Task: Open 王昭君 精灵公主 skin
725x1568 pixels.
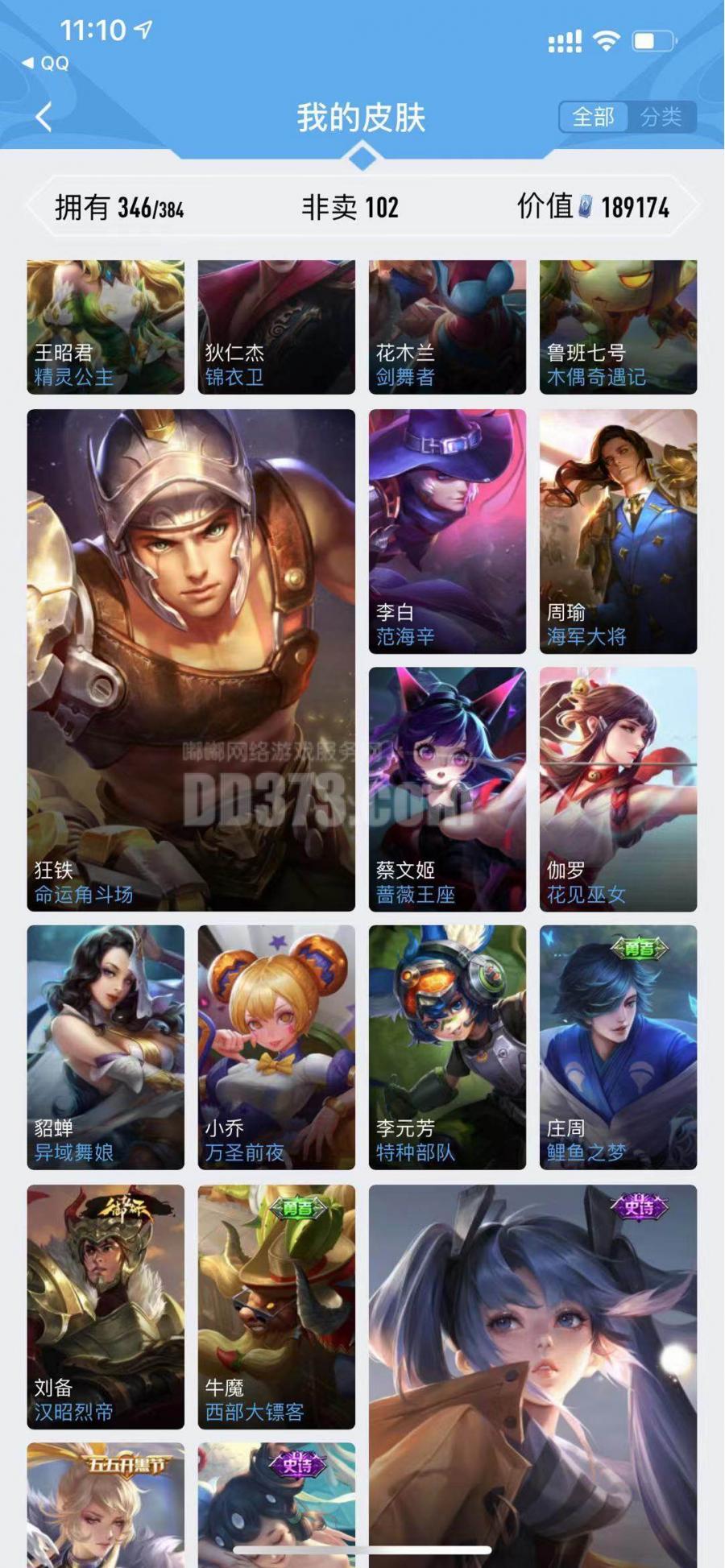Action: pos(106,326)
